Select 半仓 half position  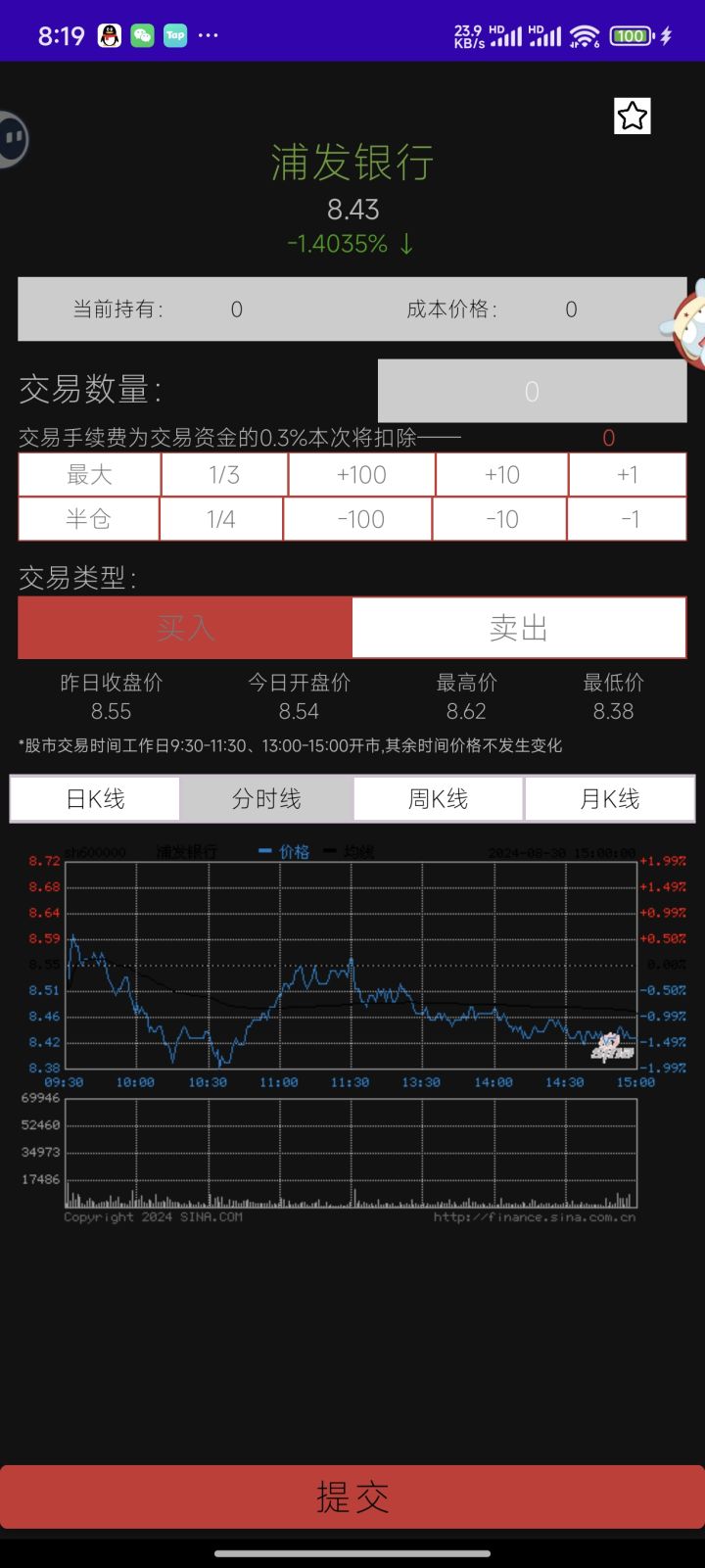88,519
